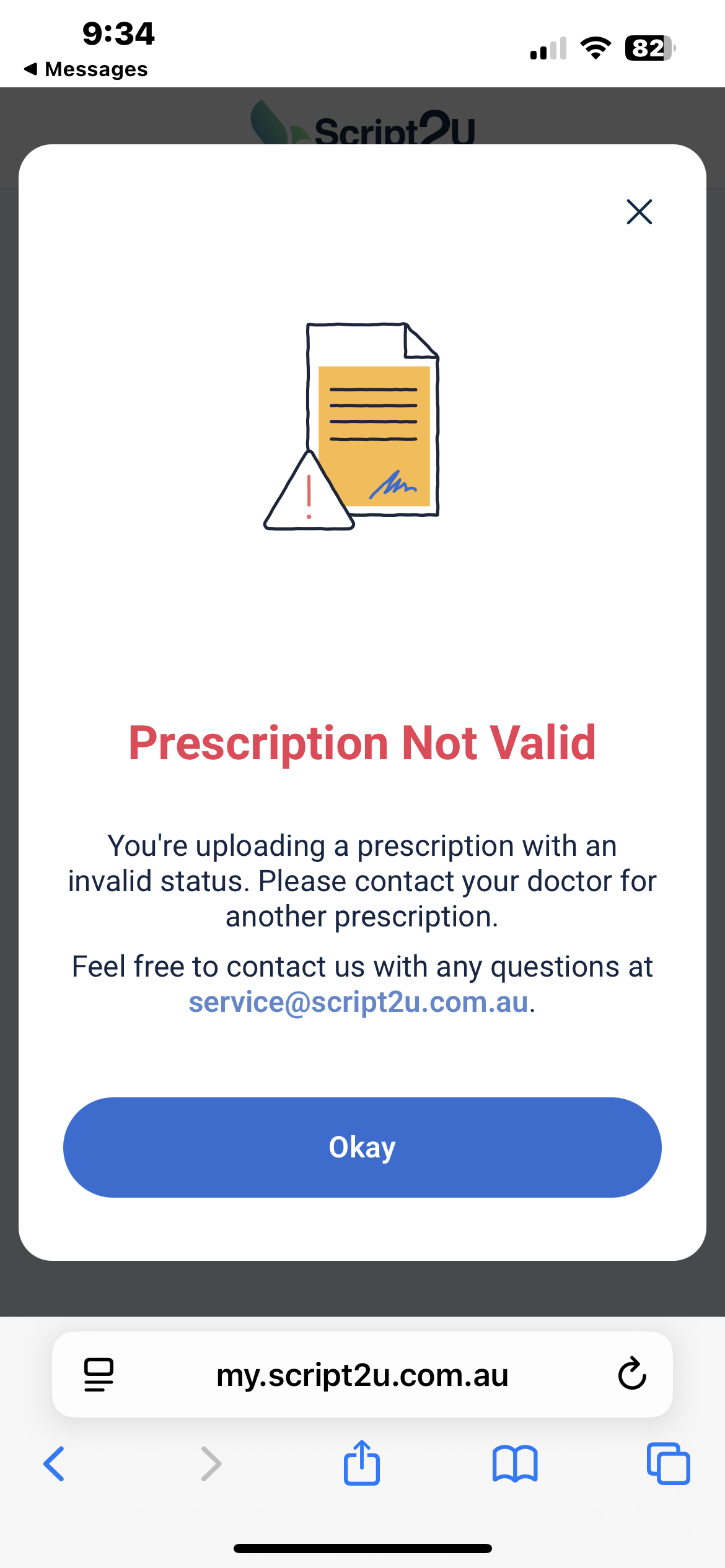Return to Messages app

pos(87,69)
